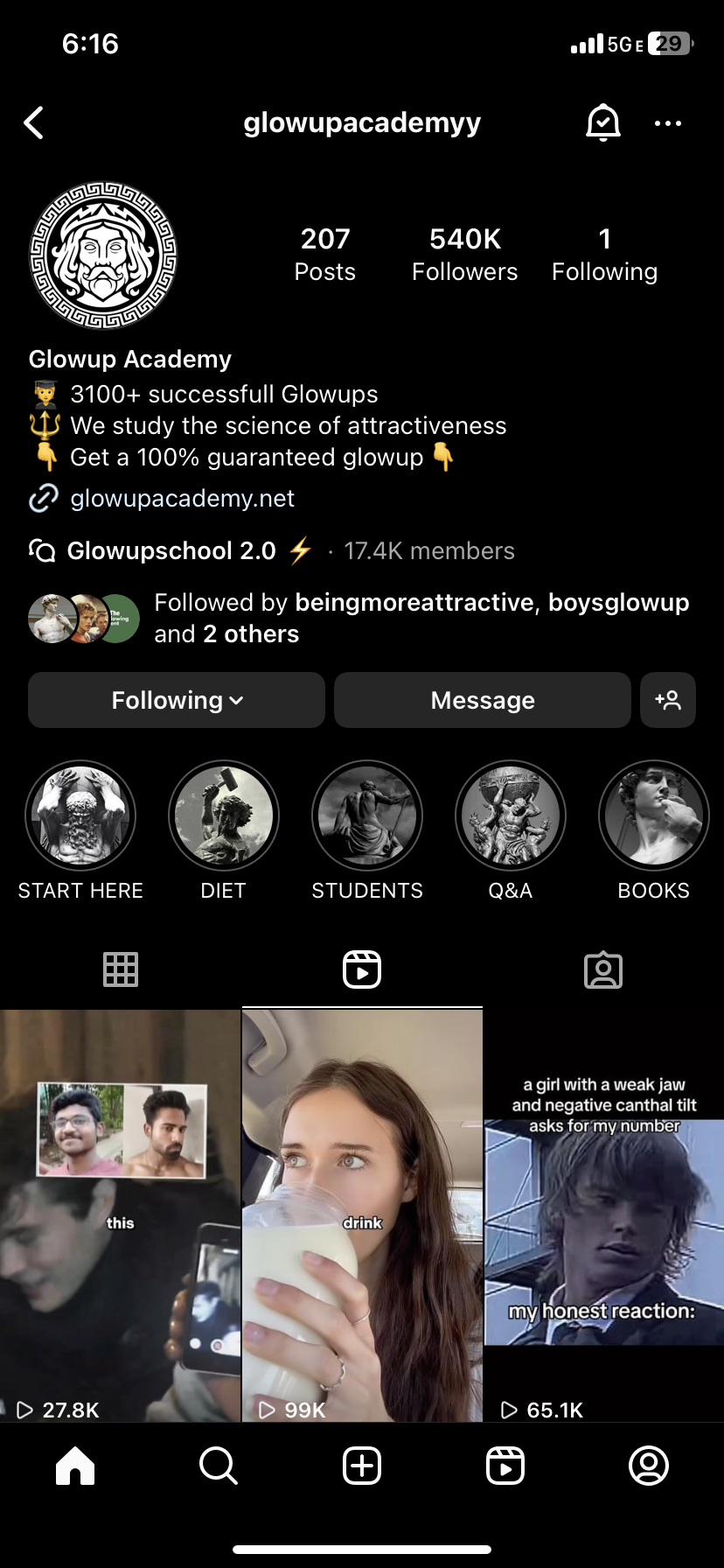View the 540K followers list
The width and height of the screenshot is (724, 1568).
coord(465,254)
